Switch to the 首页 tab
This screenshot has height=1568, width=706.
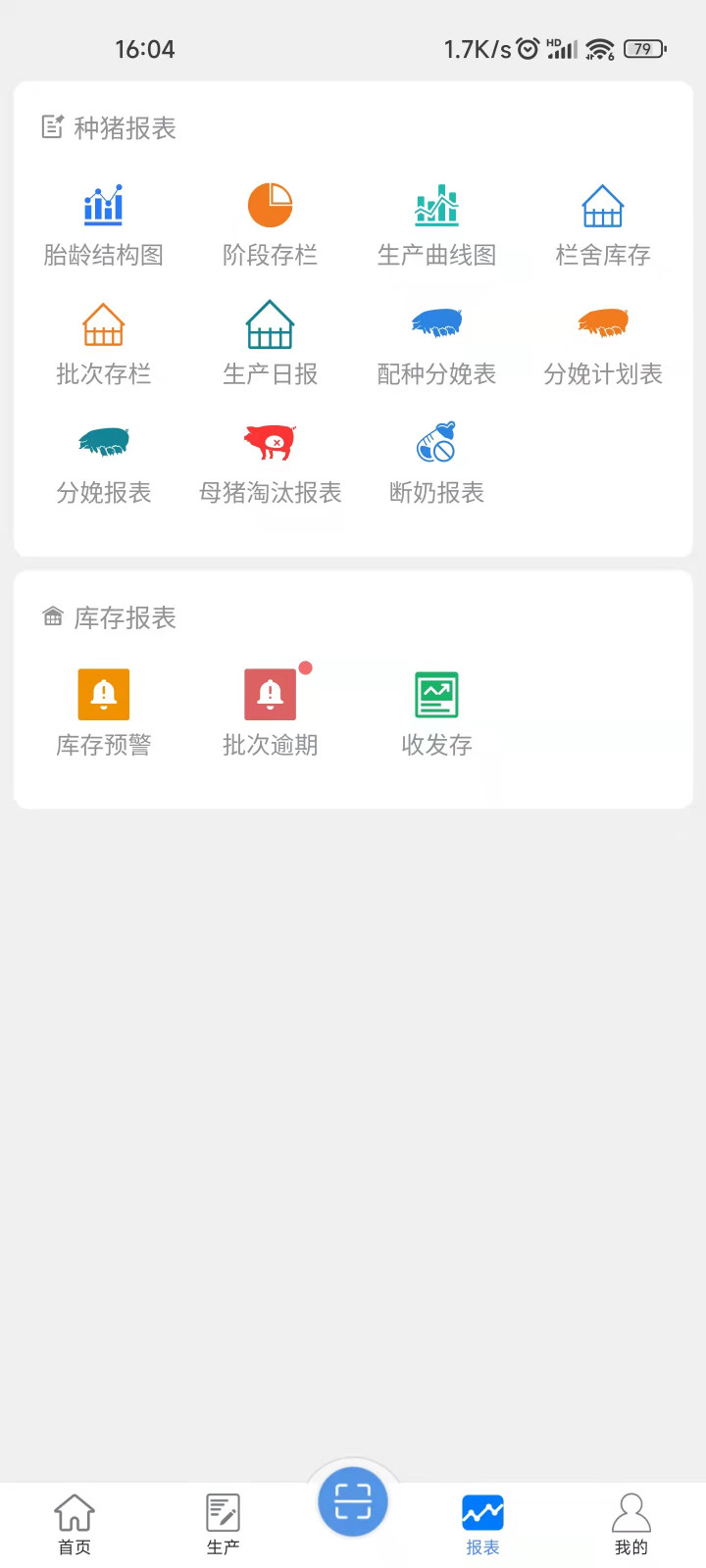pyautogui.click(x=75, y=1524)
